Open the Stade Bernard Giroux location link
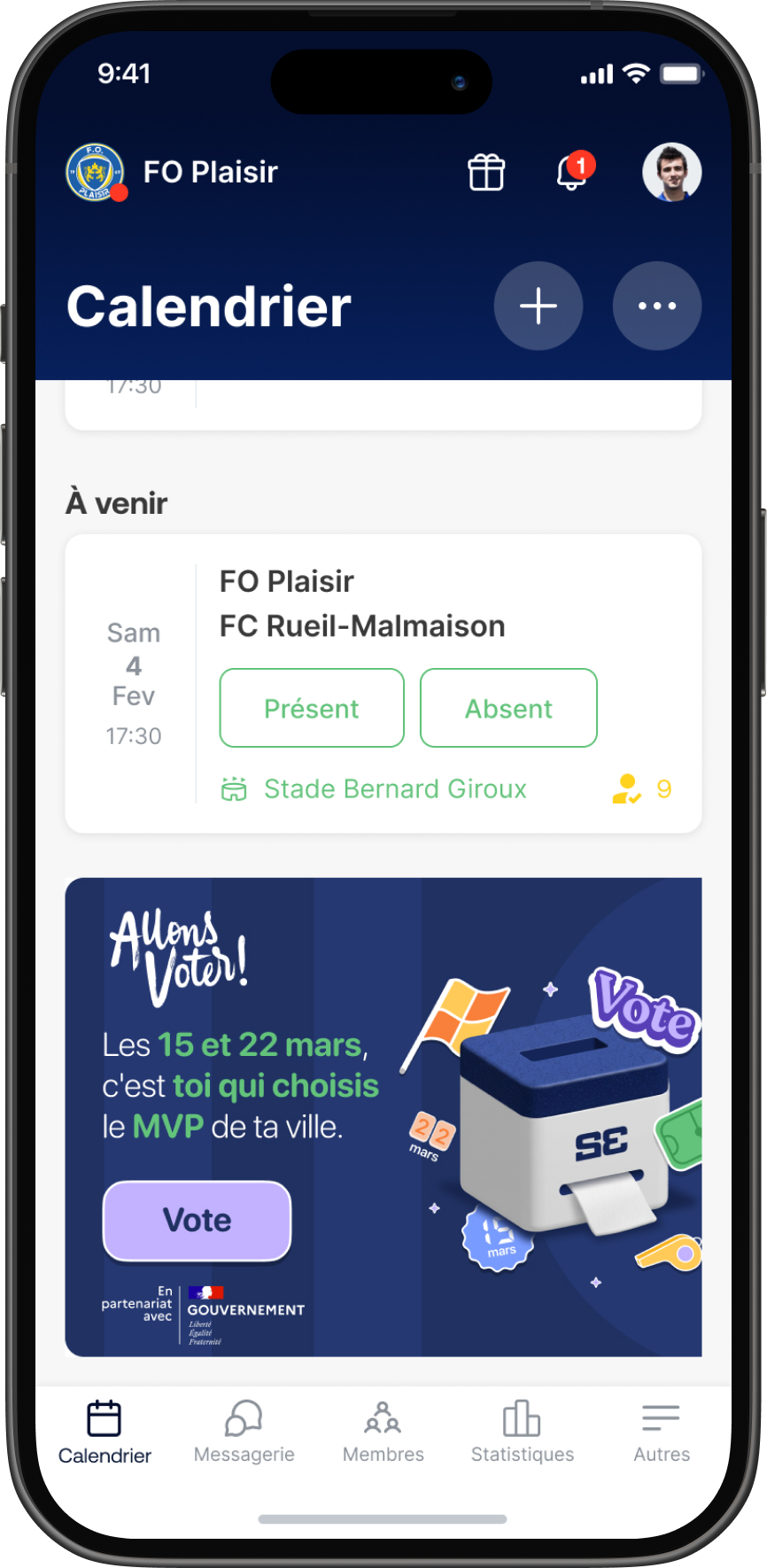The height and width of the screenshot is (1568, 767). (394, 788)
